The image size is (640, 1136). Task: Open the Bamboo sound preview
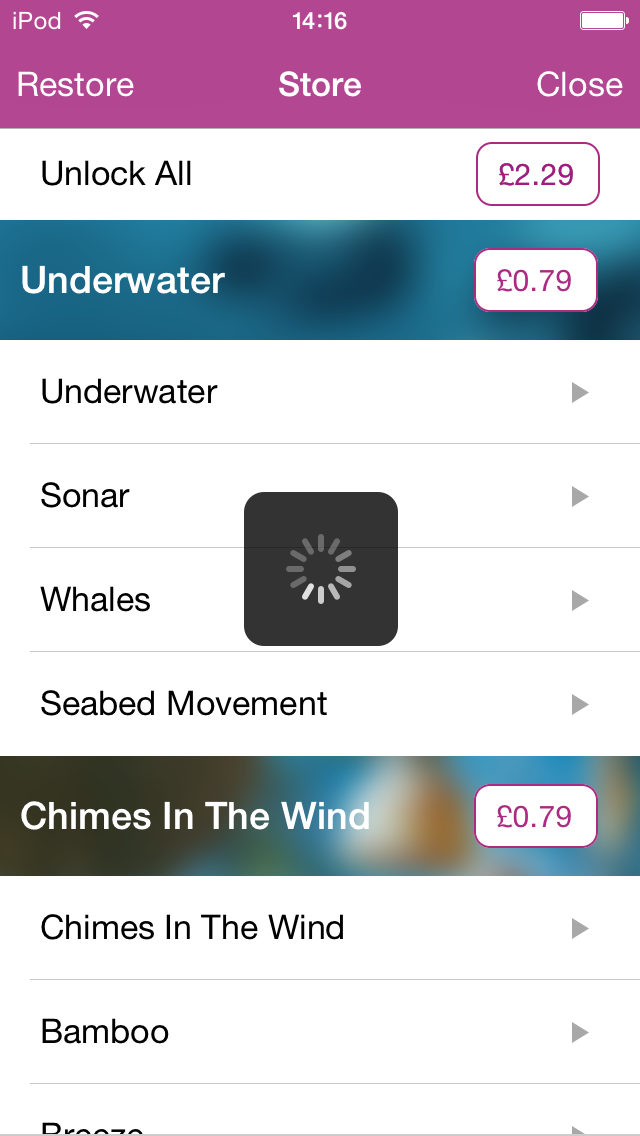(x=579, y=1032)
